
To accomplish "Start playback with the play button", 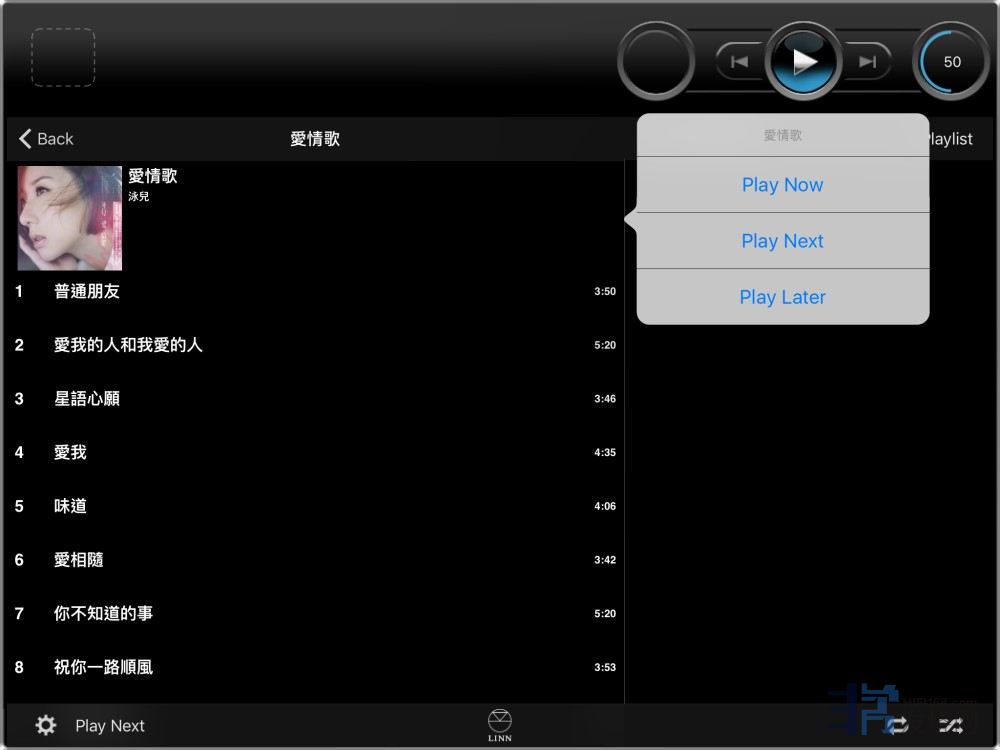I will pos(804,61).
